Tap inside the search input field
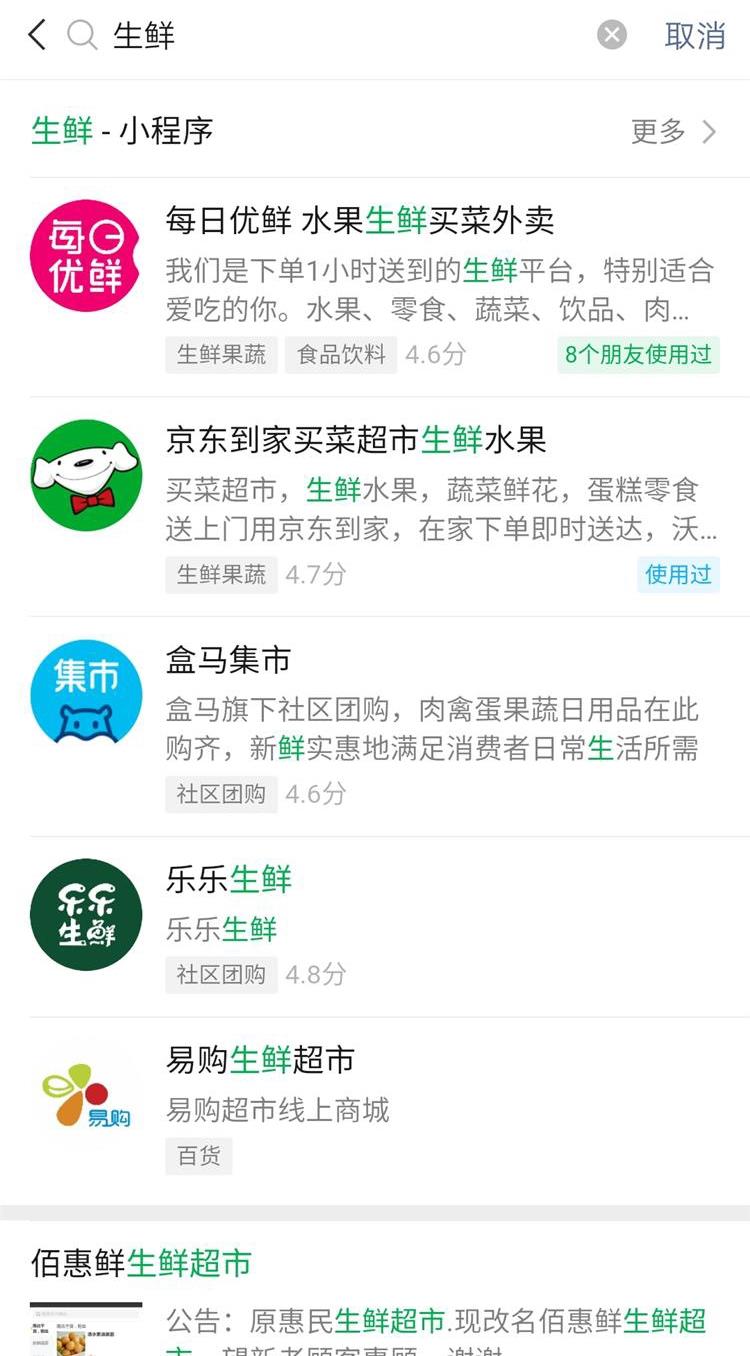Image resolution: width=750 pixels, height=1356 pixels. (x=300, y=33)
